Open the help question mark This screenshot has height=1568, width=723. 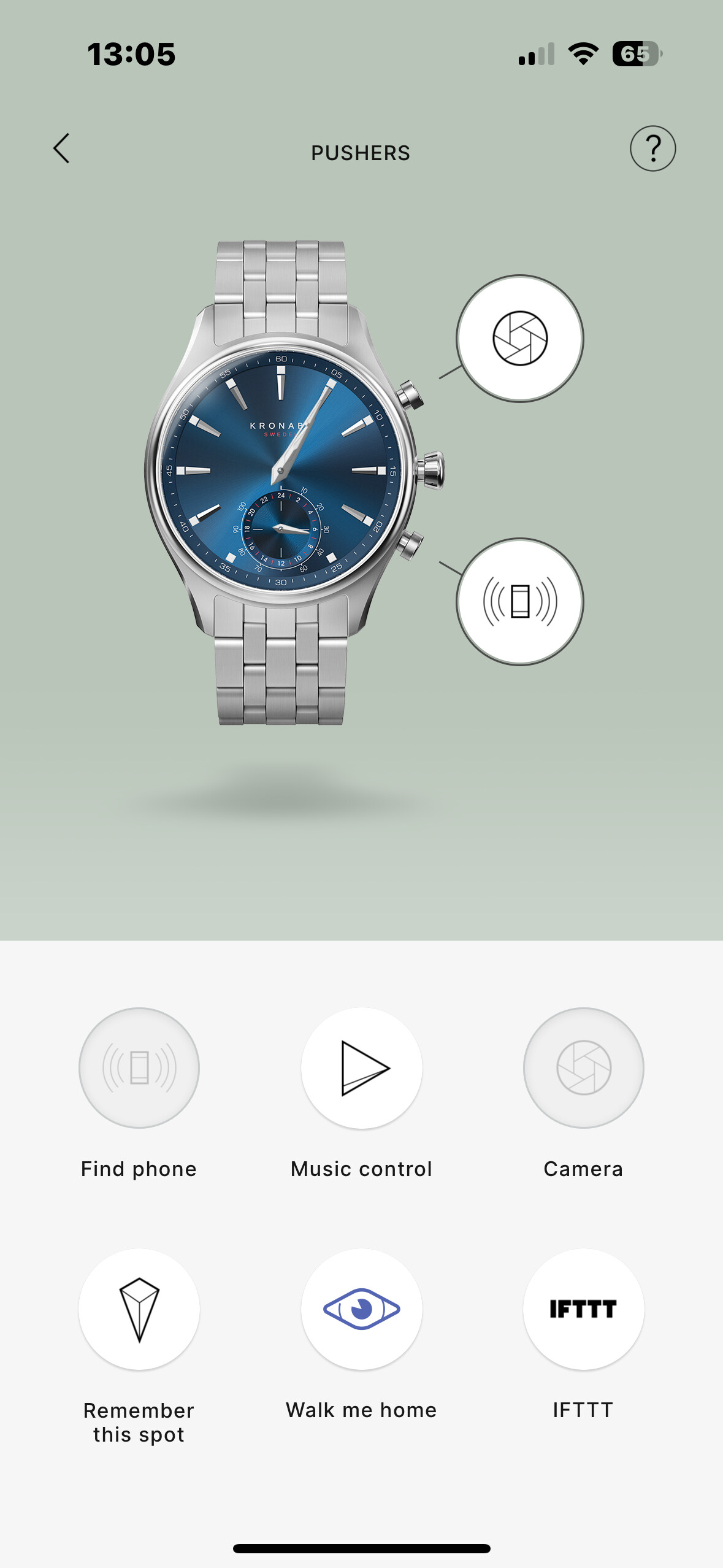(652, 148)
